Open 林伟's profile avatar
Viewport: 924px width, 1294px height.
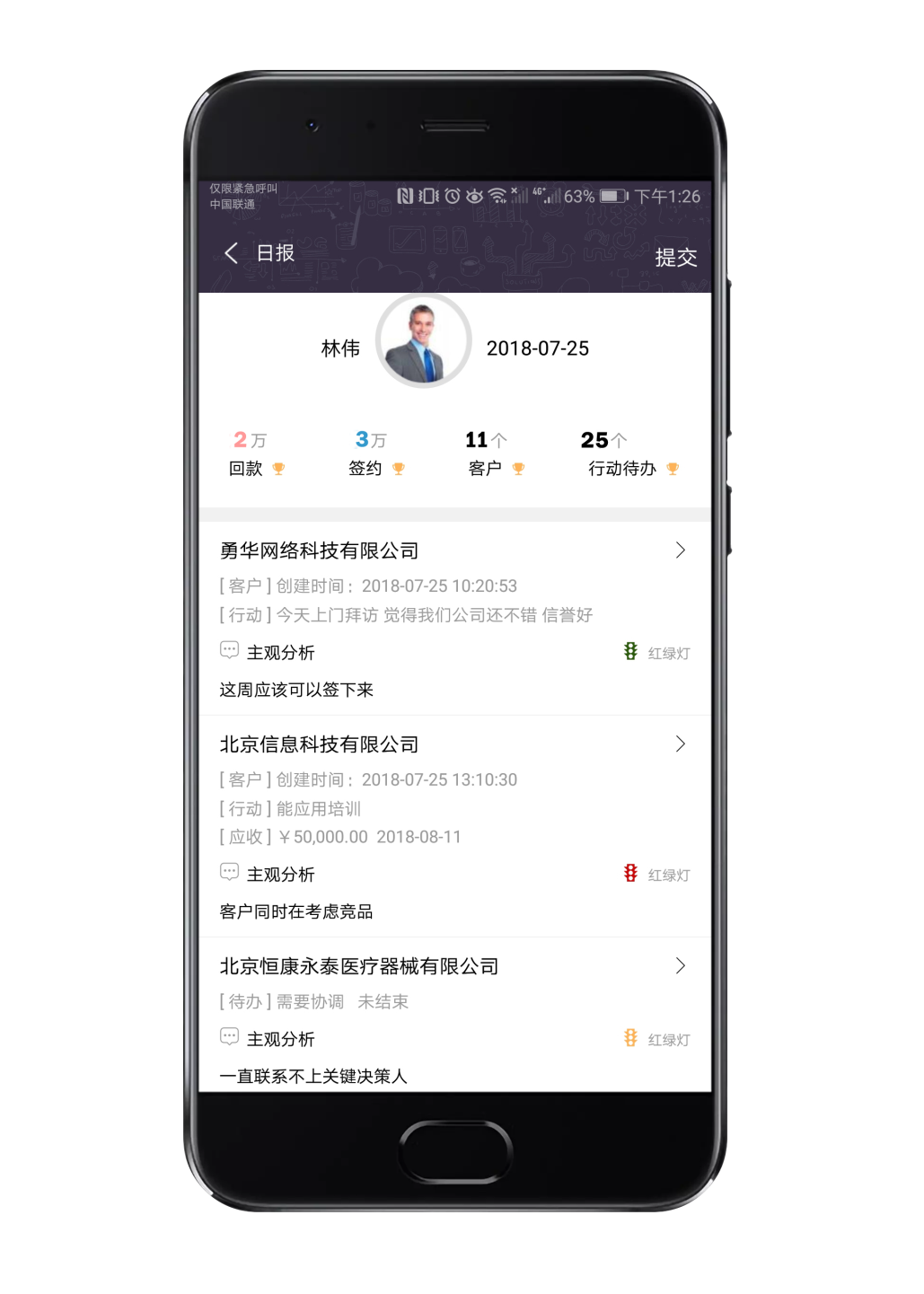(x=423, y=341)
